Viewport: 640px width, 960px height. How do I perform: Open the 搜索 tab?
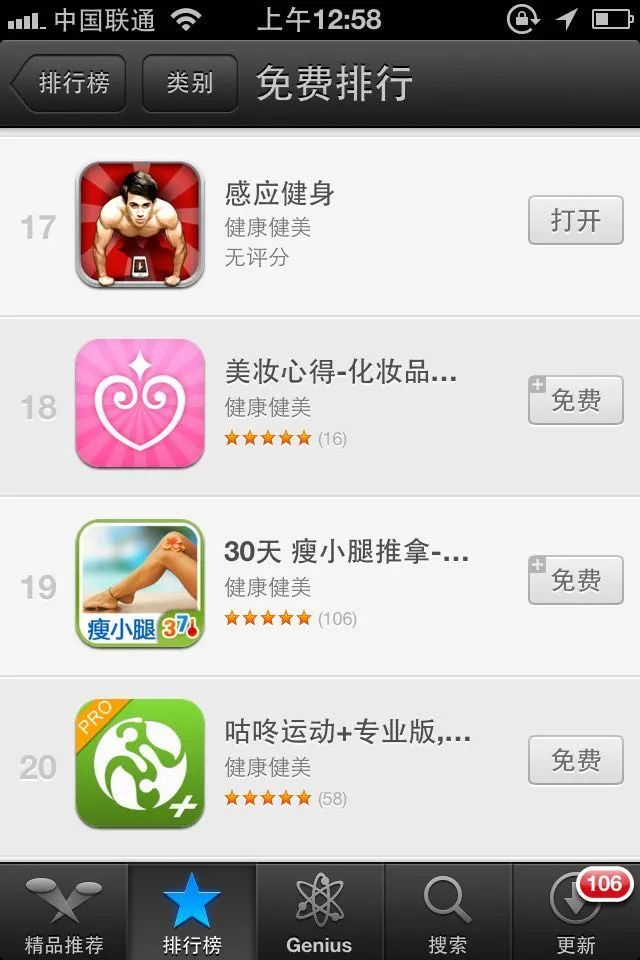[448, 913]
